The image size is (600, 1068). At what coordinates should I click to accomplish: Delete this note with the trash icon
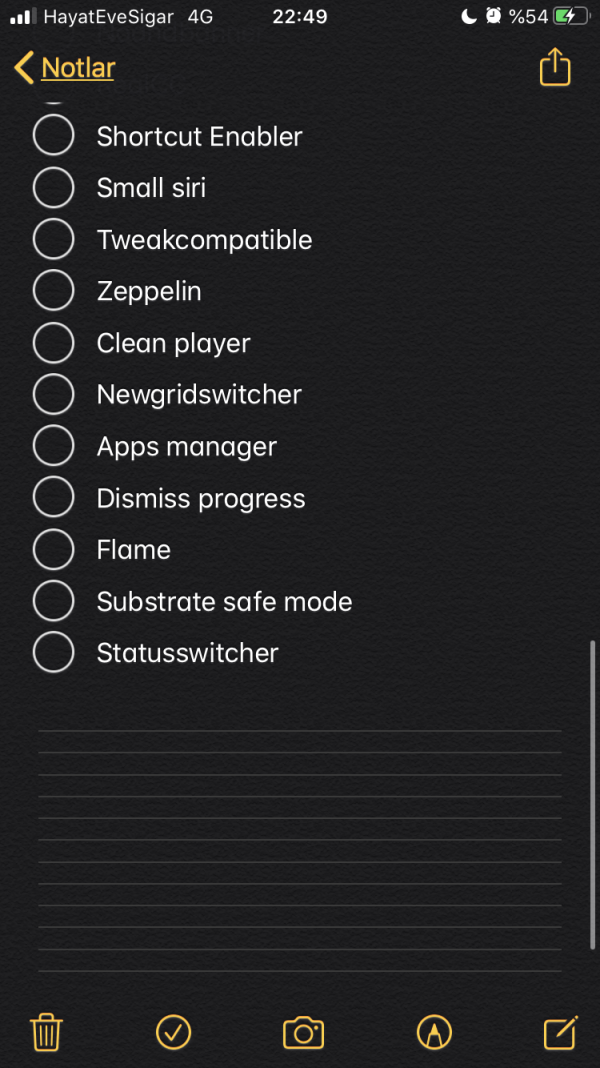[47, 1031]
